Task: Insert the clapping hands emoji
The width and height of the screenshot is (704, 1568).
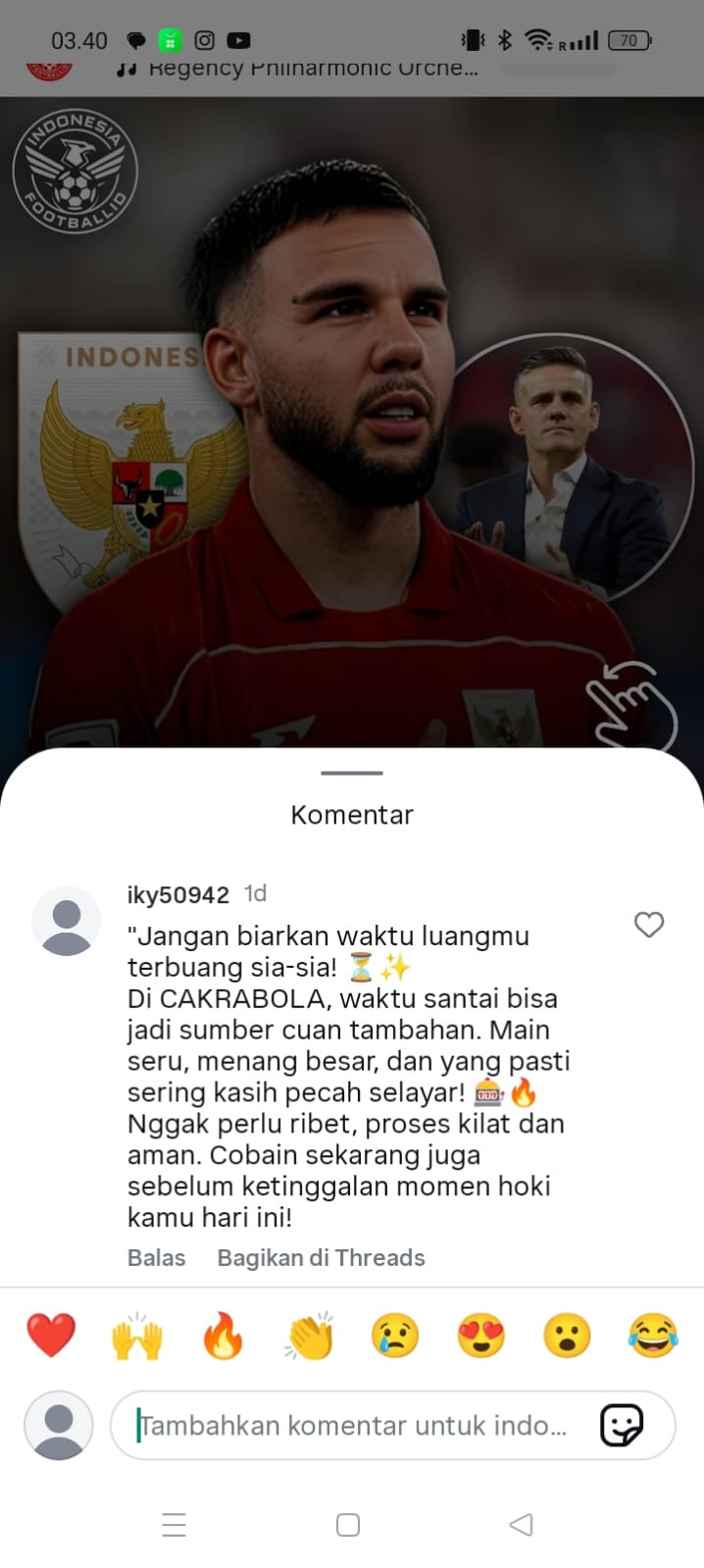Action: (x=310, y=1336)
